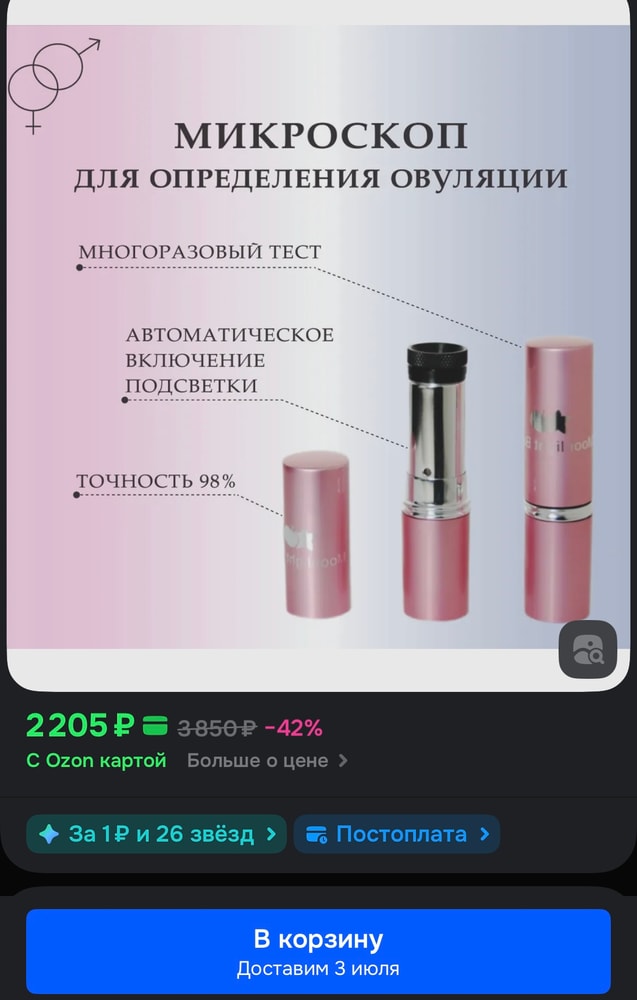Add the item with В корзину

tap(318, 951)
